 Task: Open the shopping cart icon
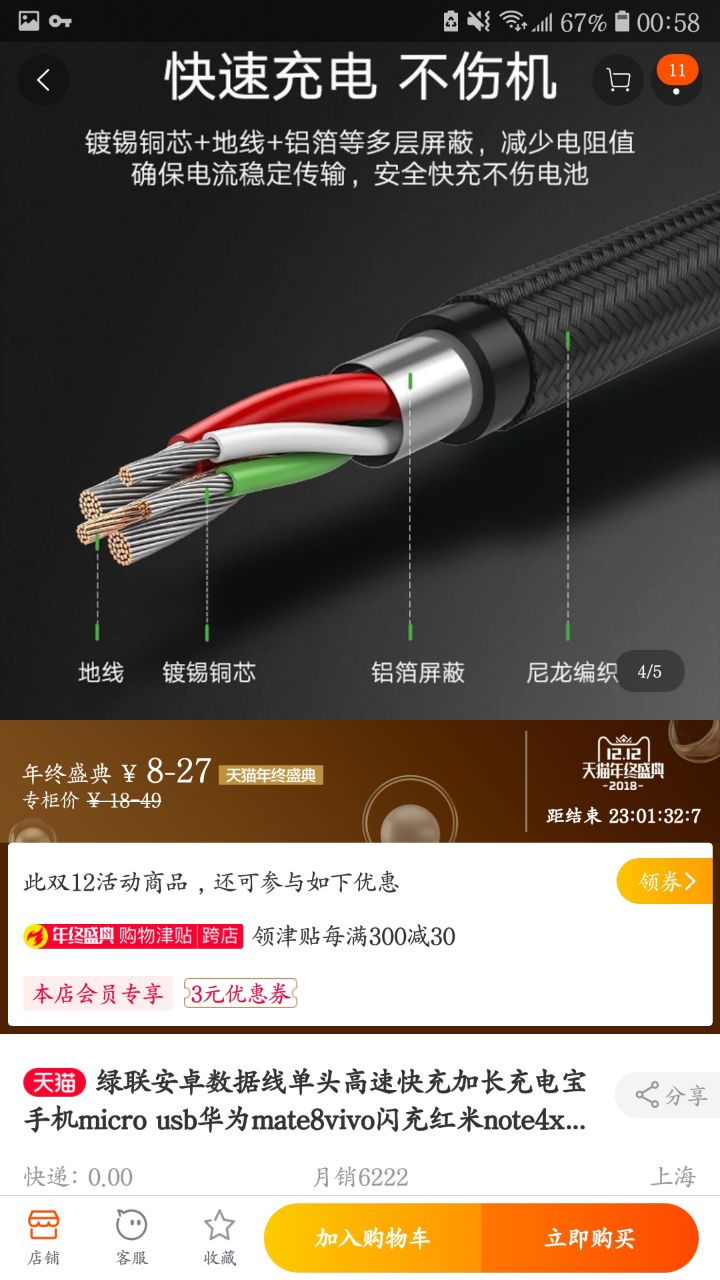618,80
